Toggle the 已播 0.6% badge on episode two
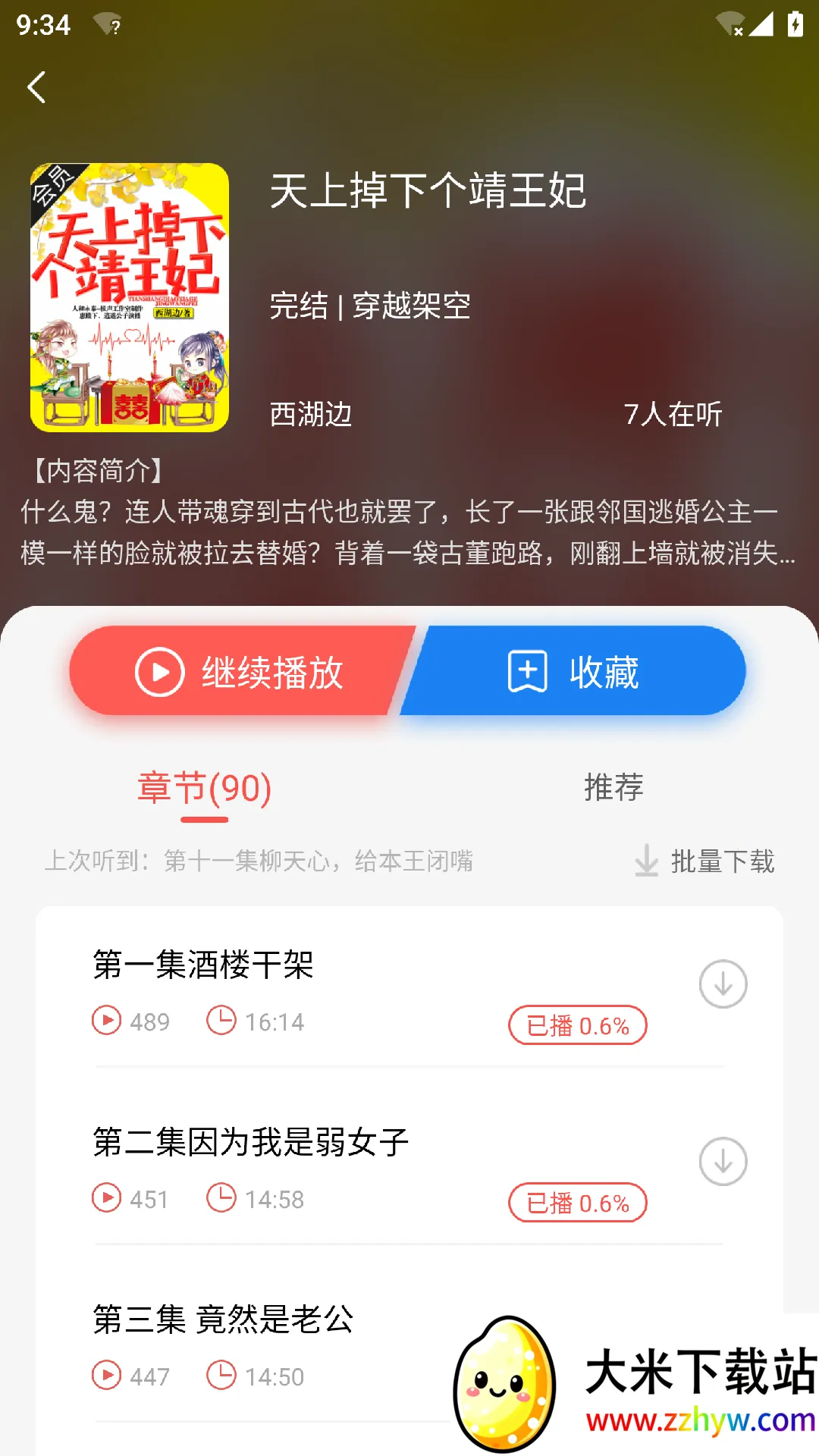Image resolution: width=819 pixels, height=1456 pixels. click(577, 1201)
